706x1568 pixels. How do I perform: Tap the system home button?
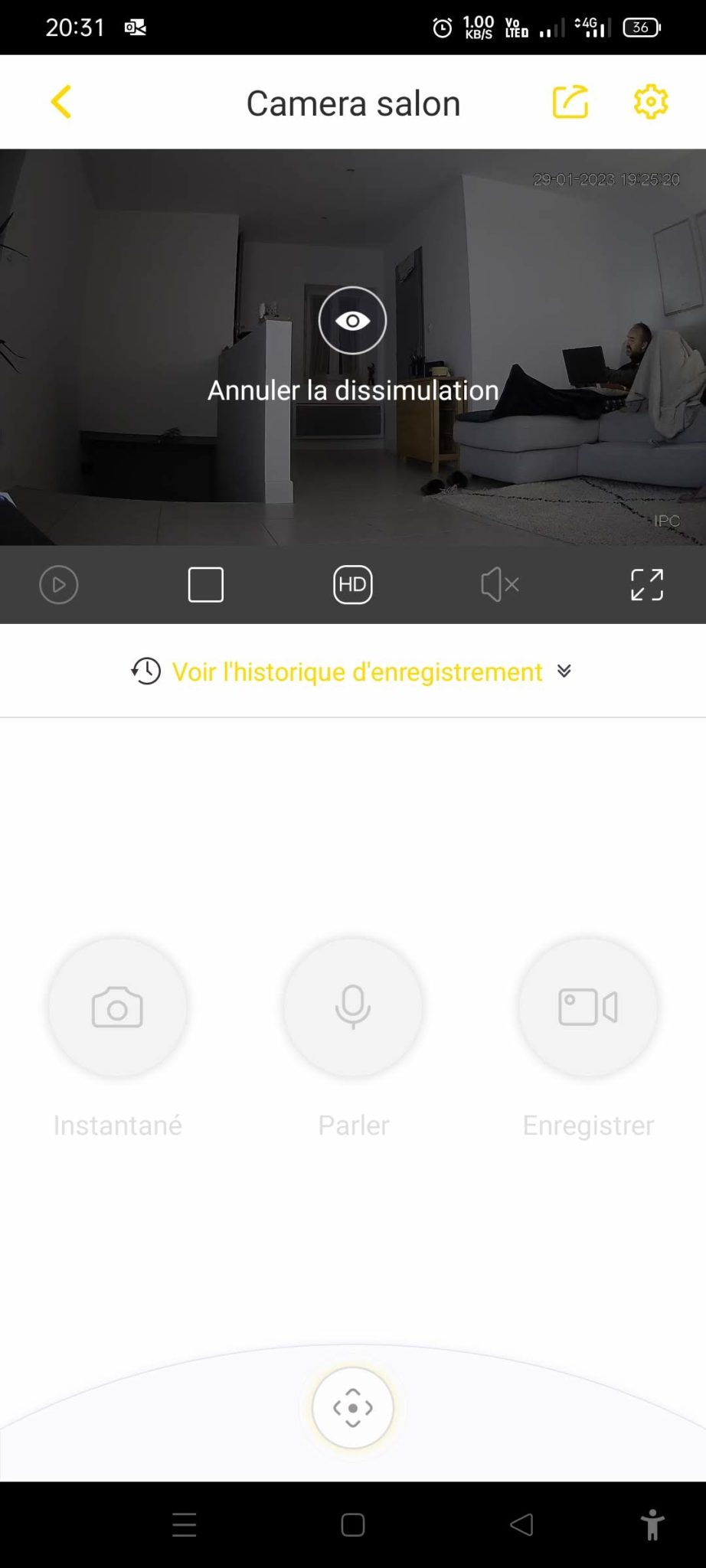coord(353,1524)
